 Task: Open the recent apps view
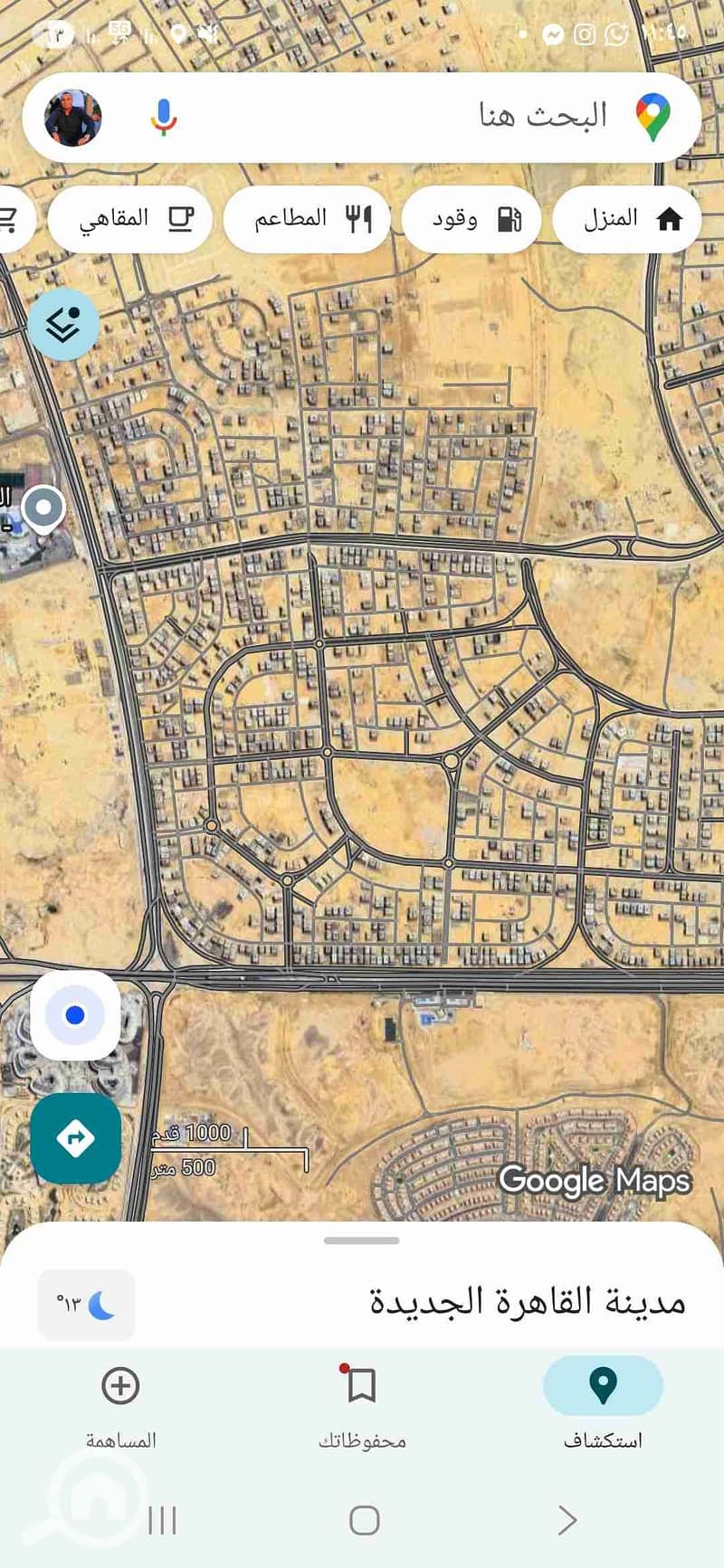click(x=162, y=1520)
